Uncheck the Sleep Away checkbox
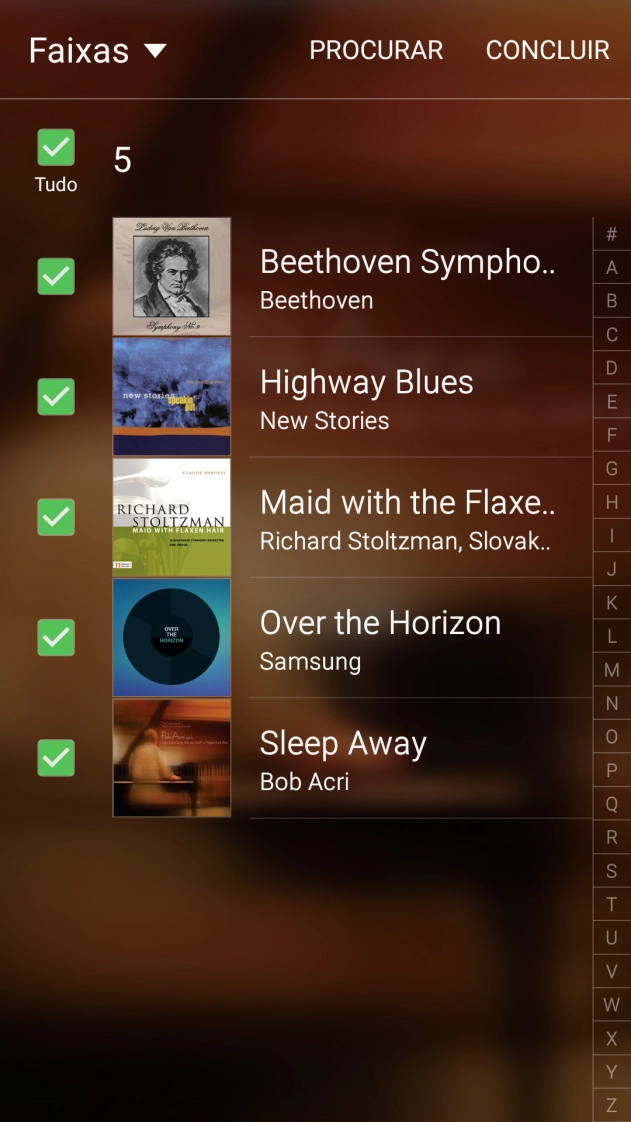 pos(56,758)
